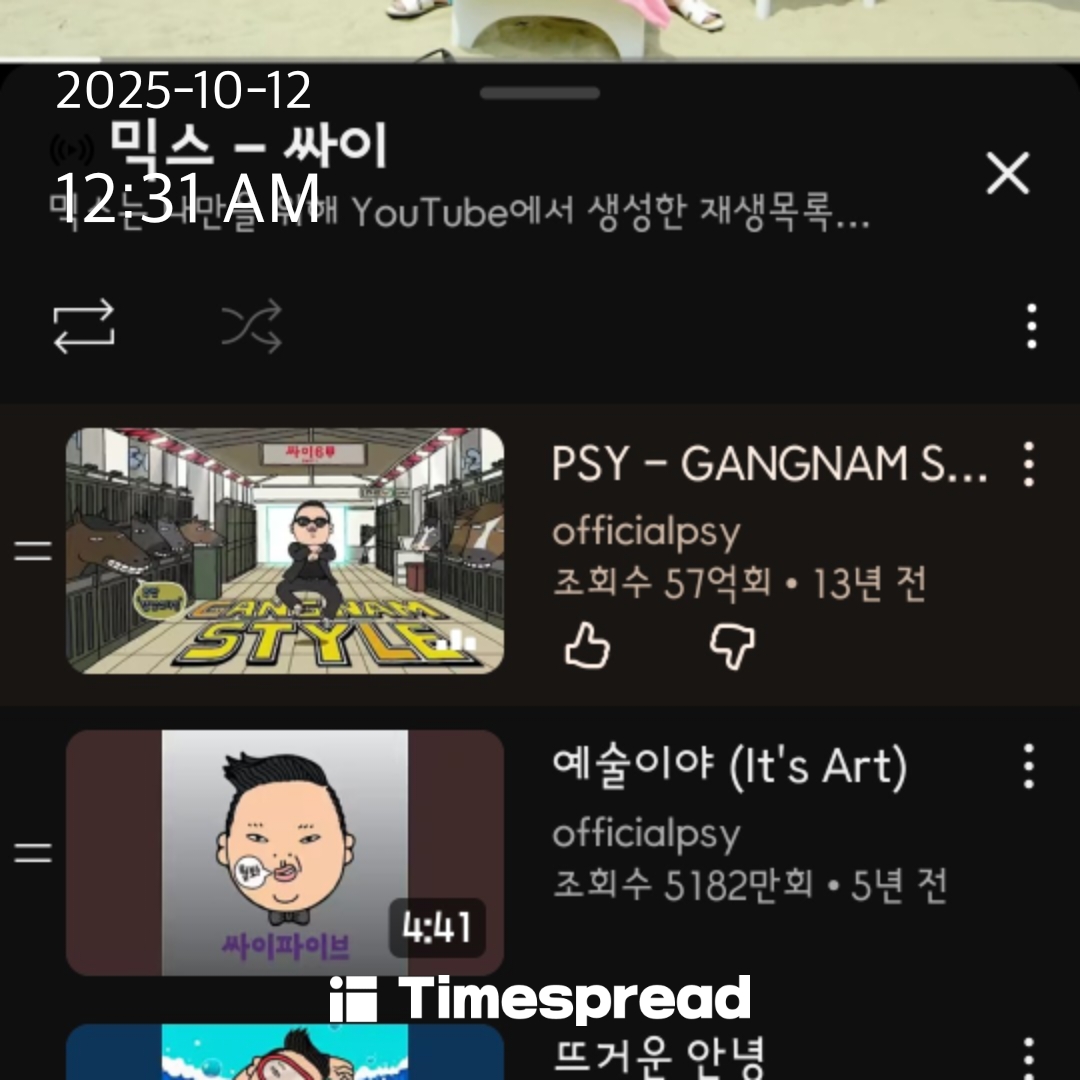
Task: Open more options for 예술이야 (It's Art)
Action: tap(1029, 767)
